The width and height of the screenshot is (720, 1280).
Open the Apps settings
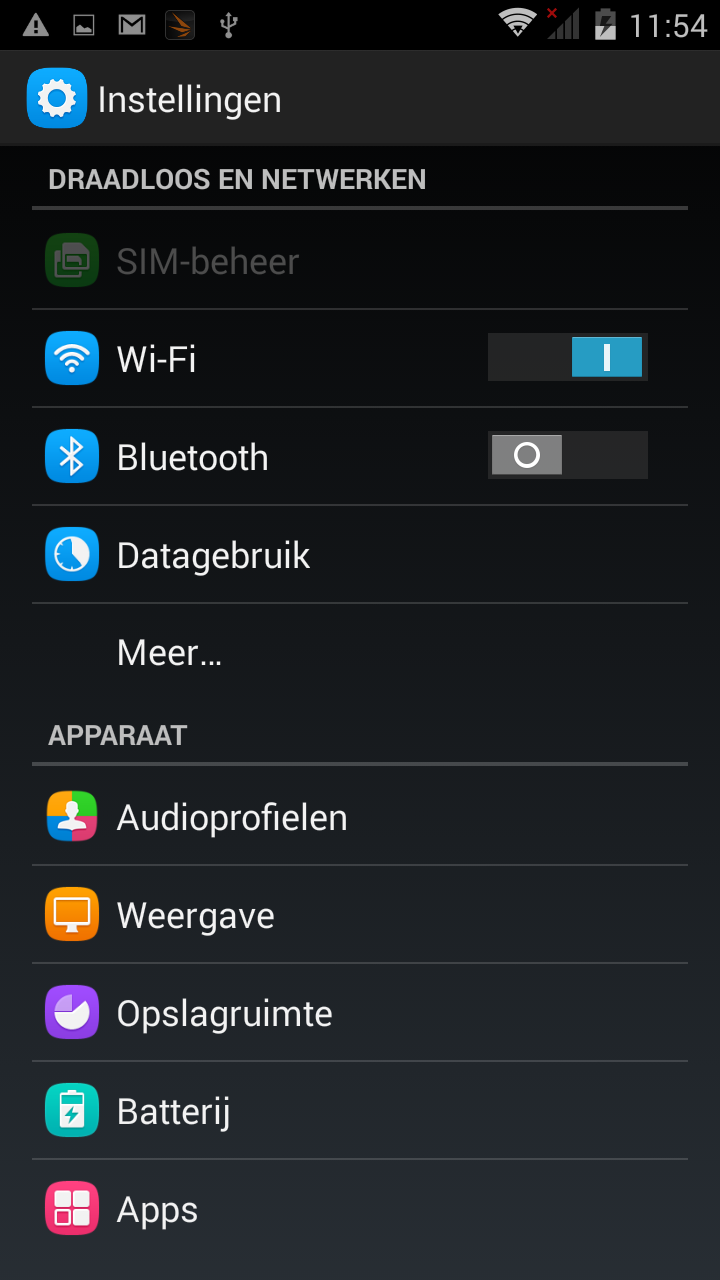[360, 1209]
